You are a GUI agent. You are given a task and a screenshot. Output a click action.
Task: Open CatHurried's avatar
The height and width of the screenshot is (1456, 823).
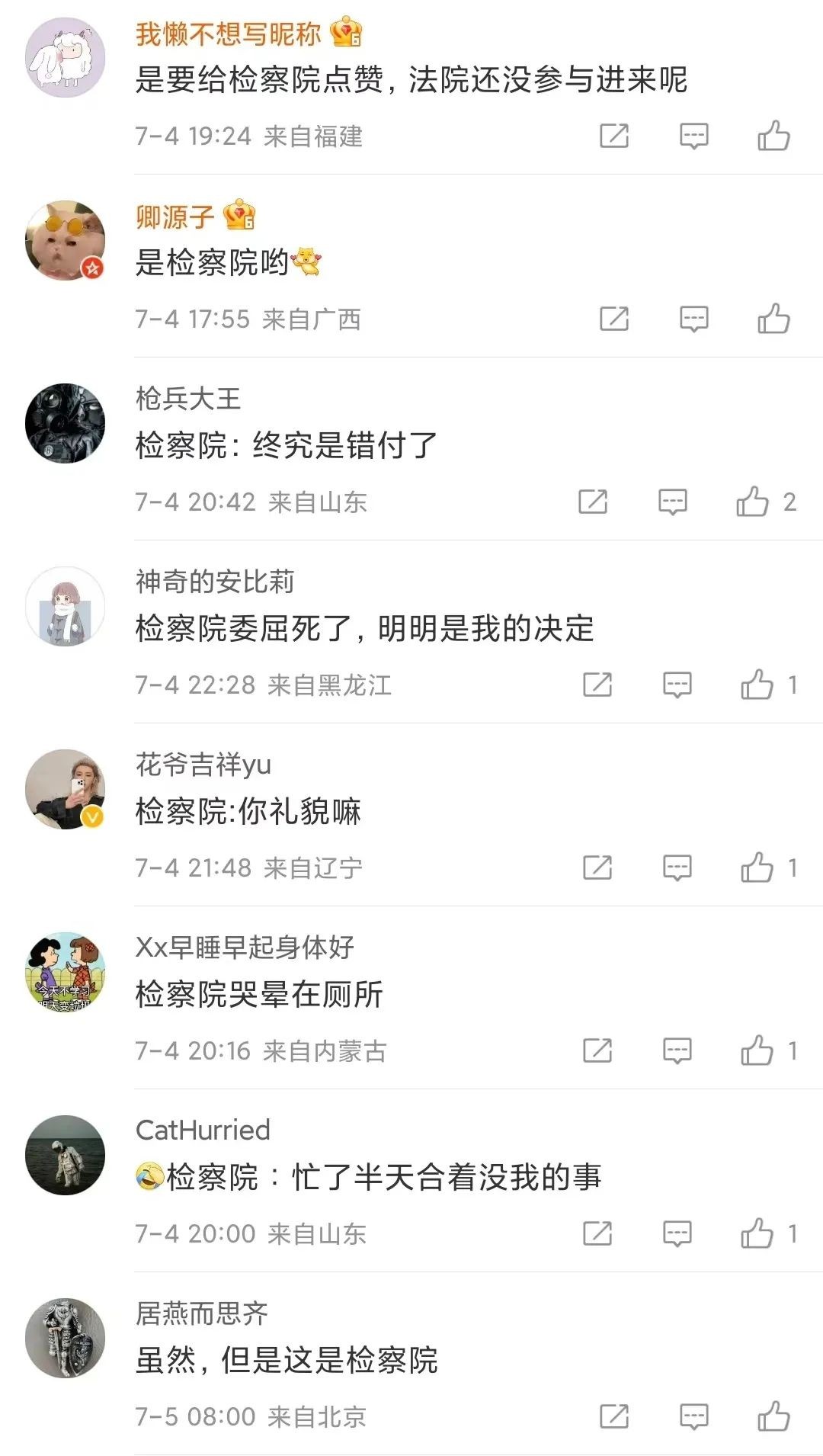pyautogui.click(x=66, y=1155)
